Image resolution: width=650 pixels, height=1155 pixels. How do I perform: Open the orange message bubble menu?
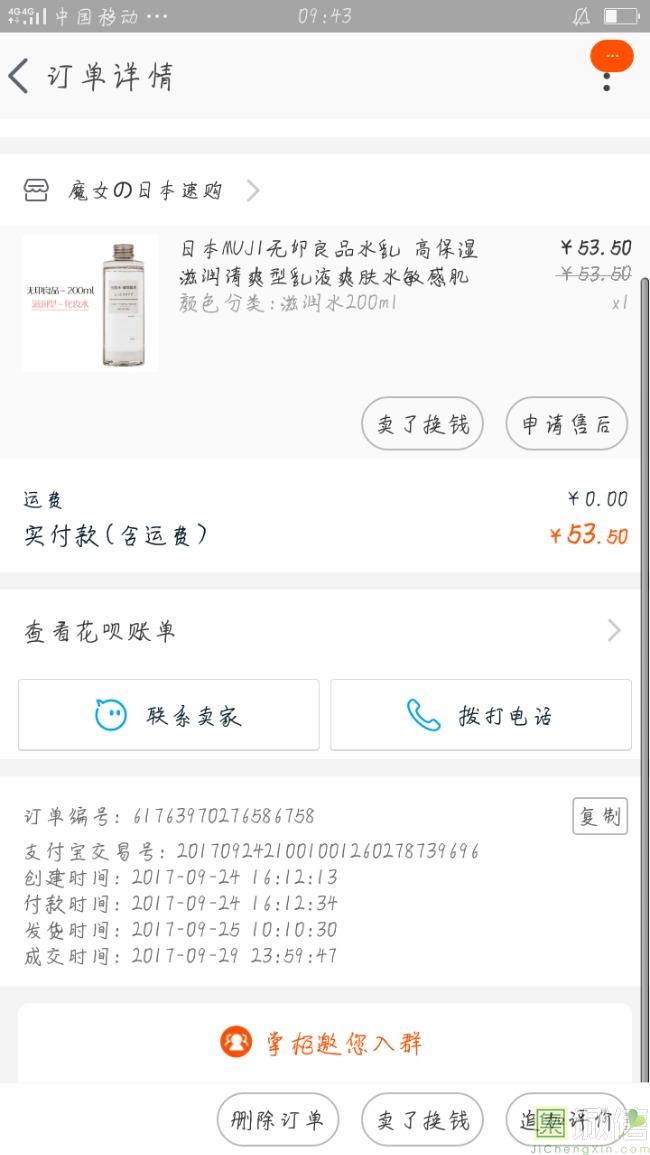(x=611, y=56)
